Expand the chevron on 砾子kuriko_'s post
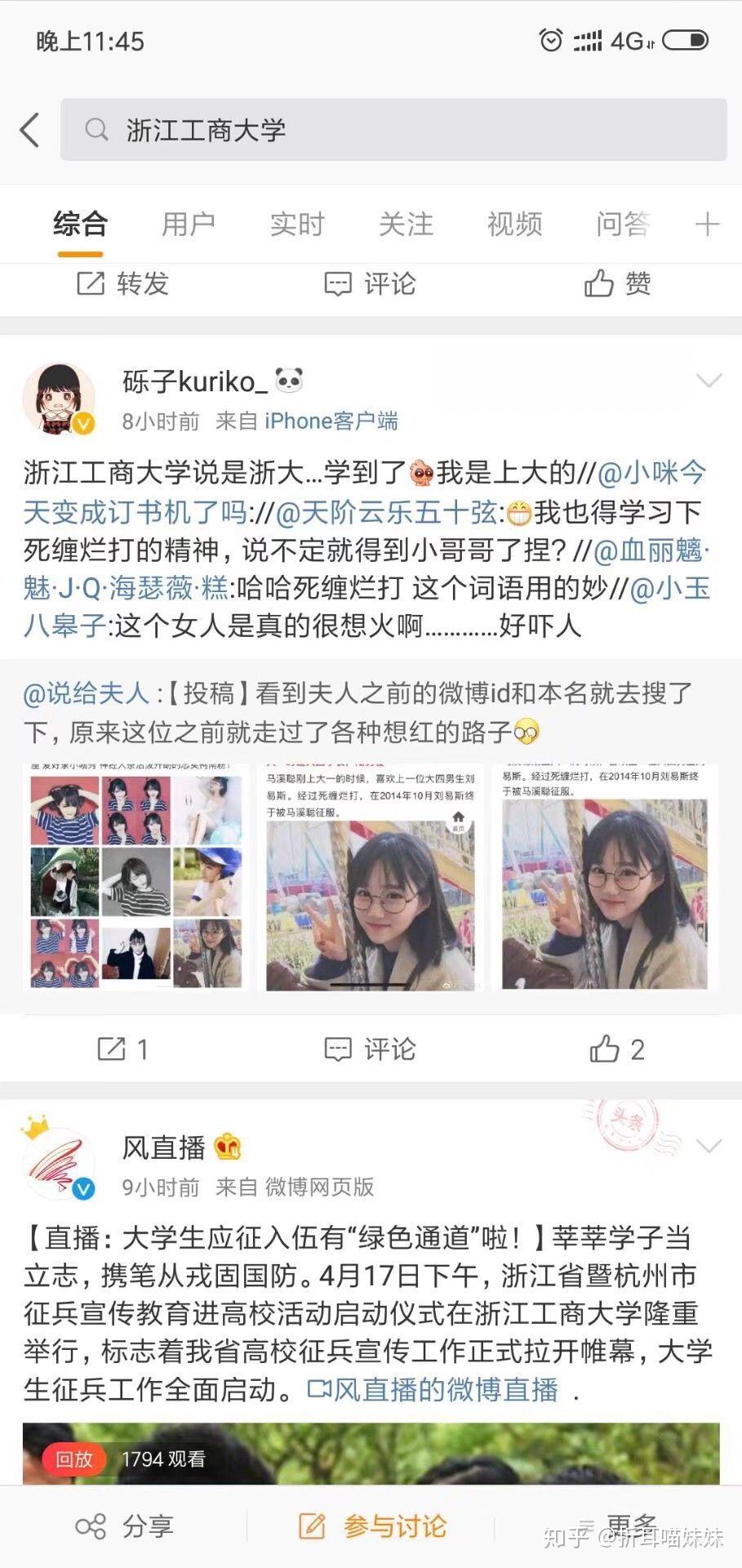This screenshot has width=742, height=1568. [708, 381]
